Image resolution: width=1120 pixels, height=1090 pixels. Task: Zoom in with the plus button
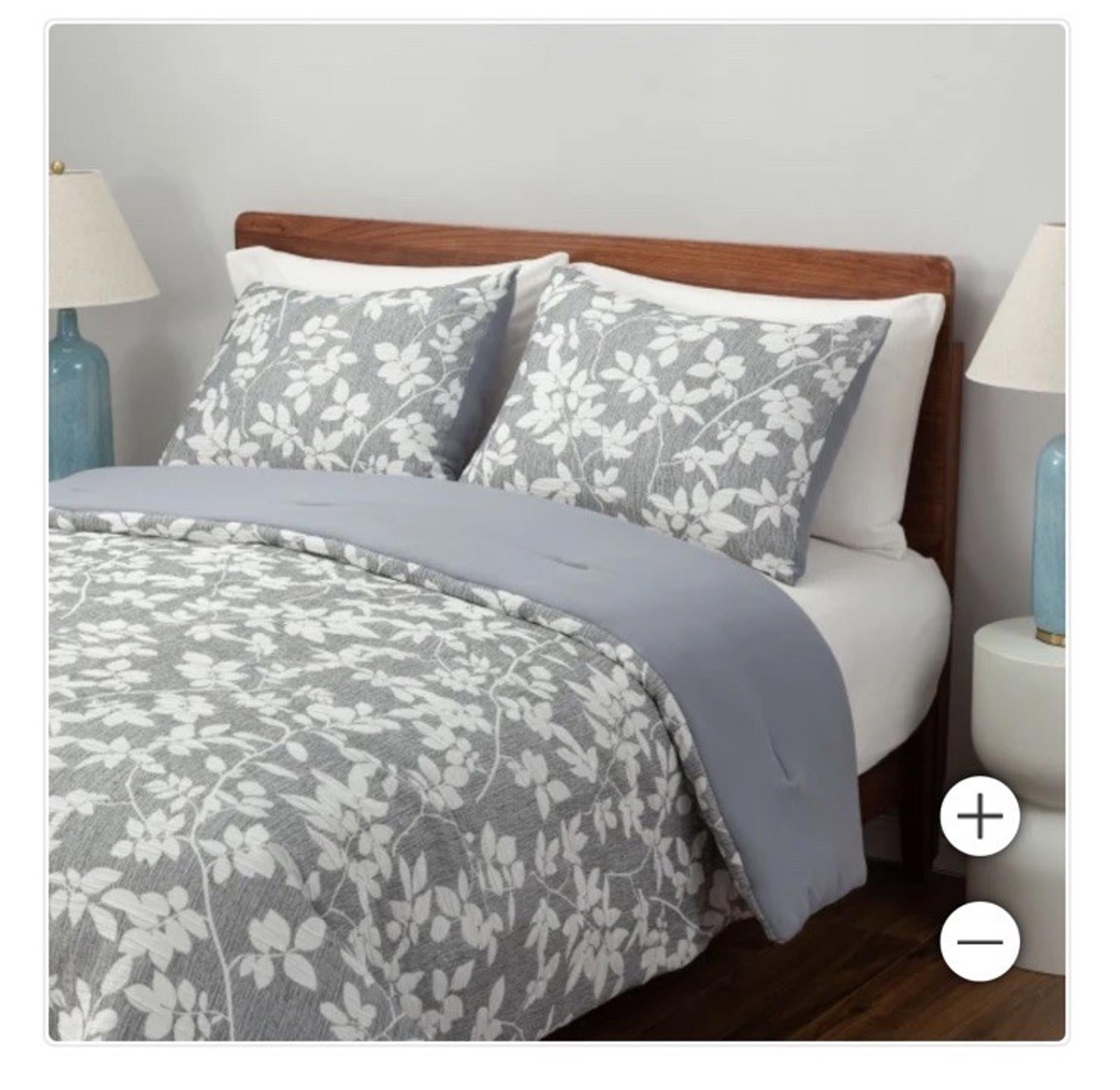coord(979,816)
